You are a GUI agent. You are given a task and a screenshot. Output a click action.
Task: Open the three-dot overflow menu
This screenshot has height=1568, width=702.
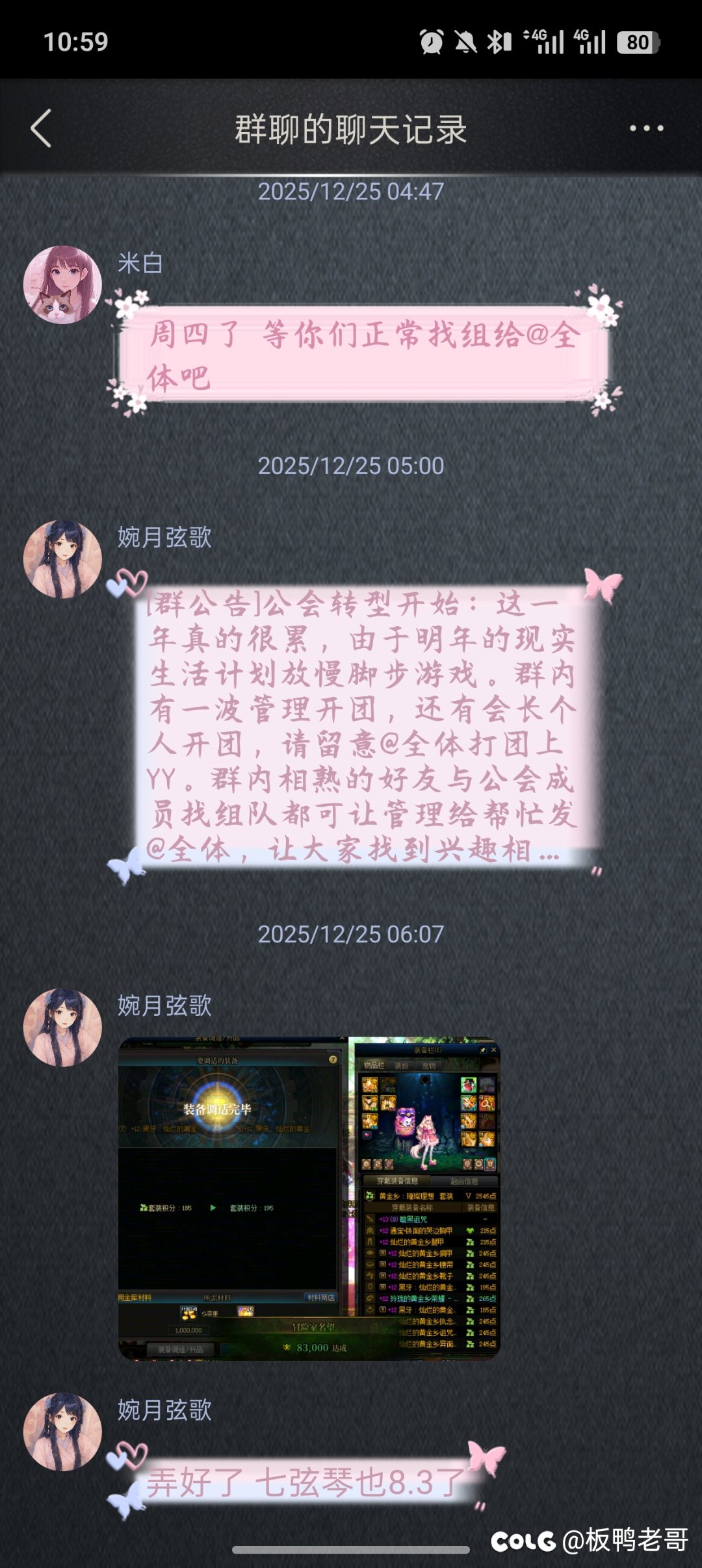(x=646, y=129)
